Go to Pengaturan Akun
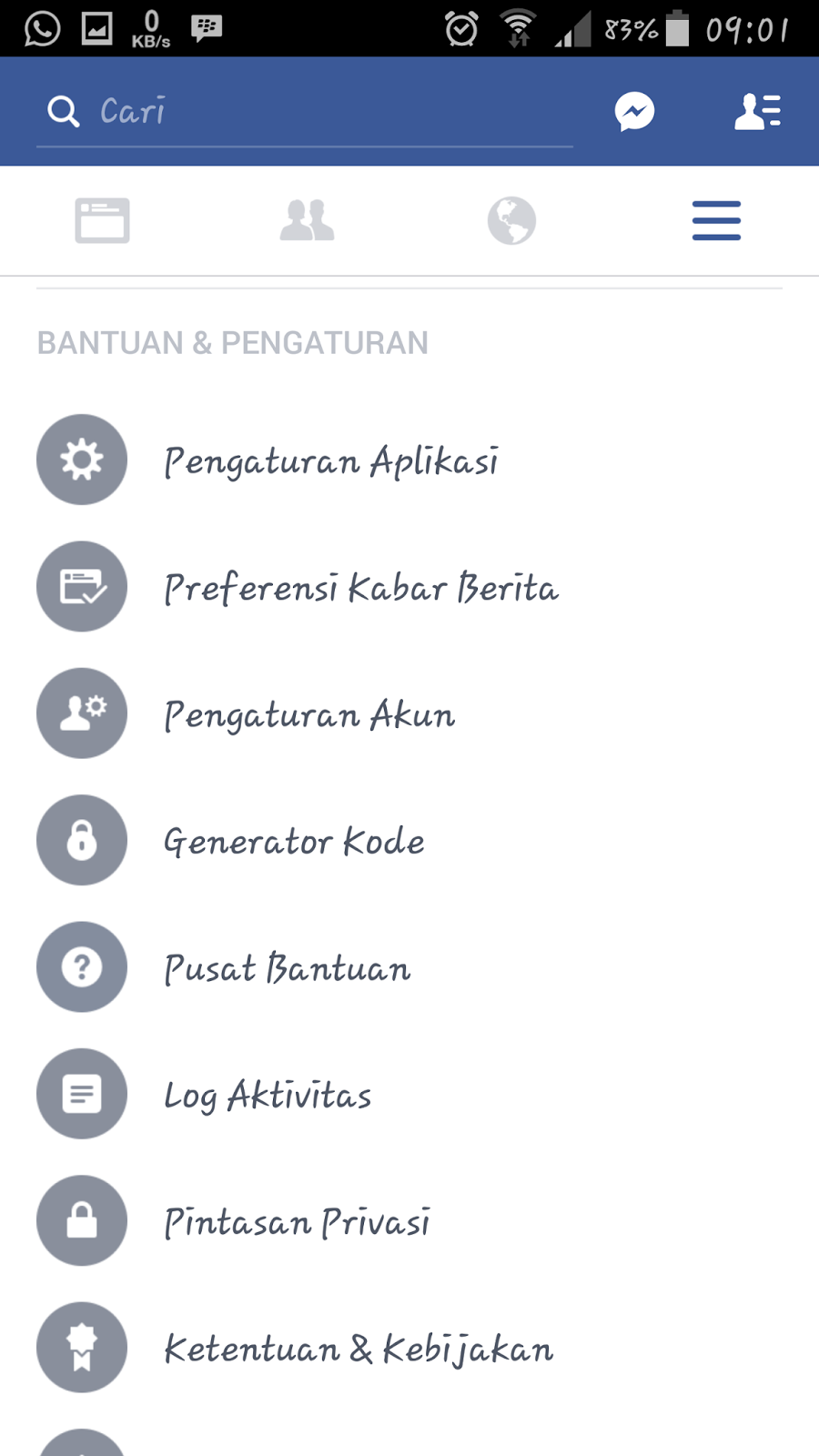This screenshot has height=1456, width=819. (309, 714)
